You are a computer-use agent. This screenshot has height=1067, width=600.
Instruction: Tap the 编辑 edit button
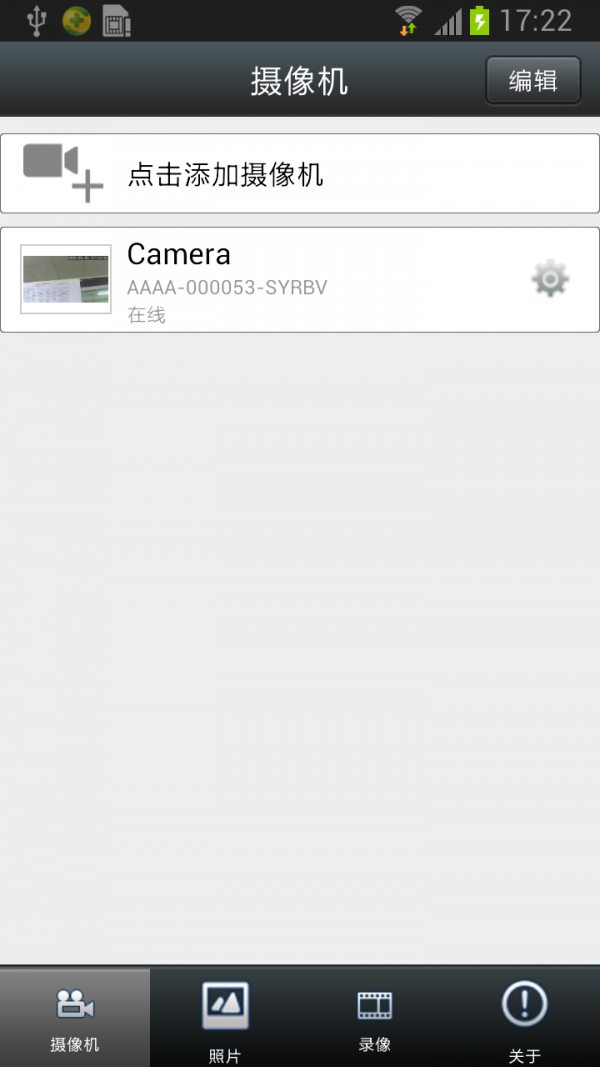point(533,80)
